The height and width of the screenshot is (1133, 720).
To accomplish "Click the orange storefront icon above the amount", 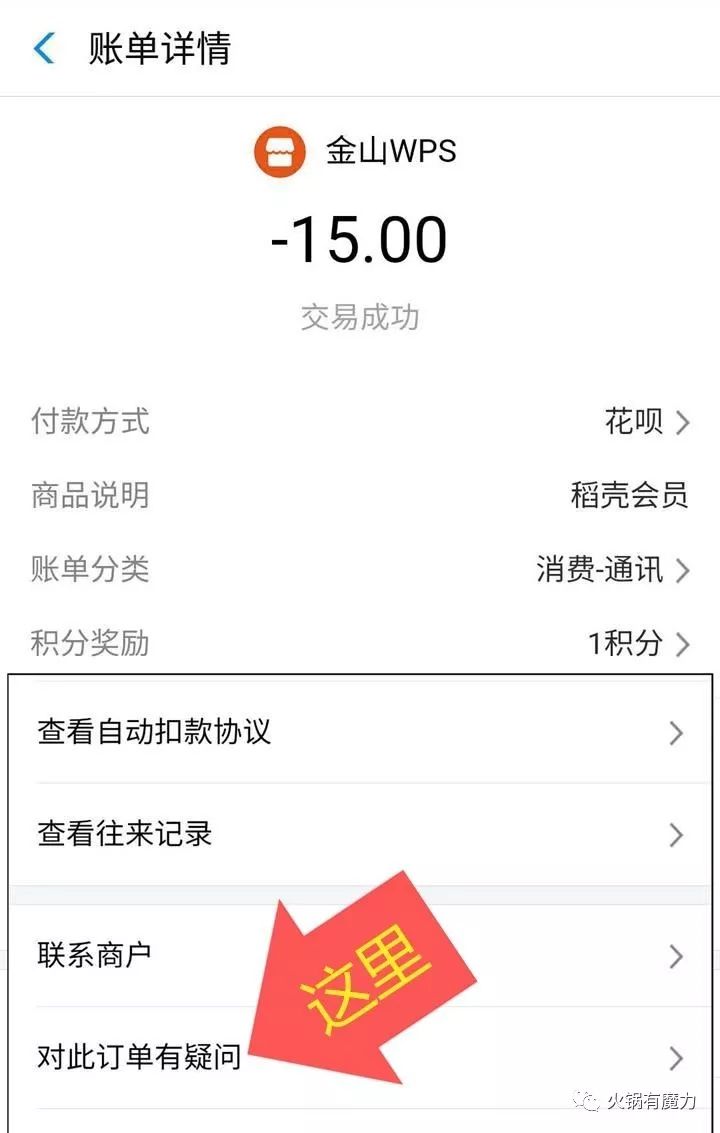I will pyautogui.click(x=278, y=150).
